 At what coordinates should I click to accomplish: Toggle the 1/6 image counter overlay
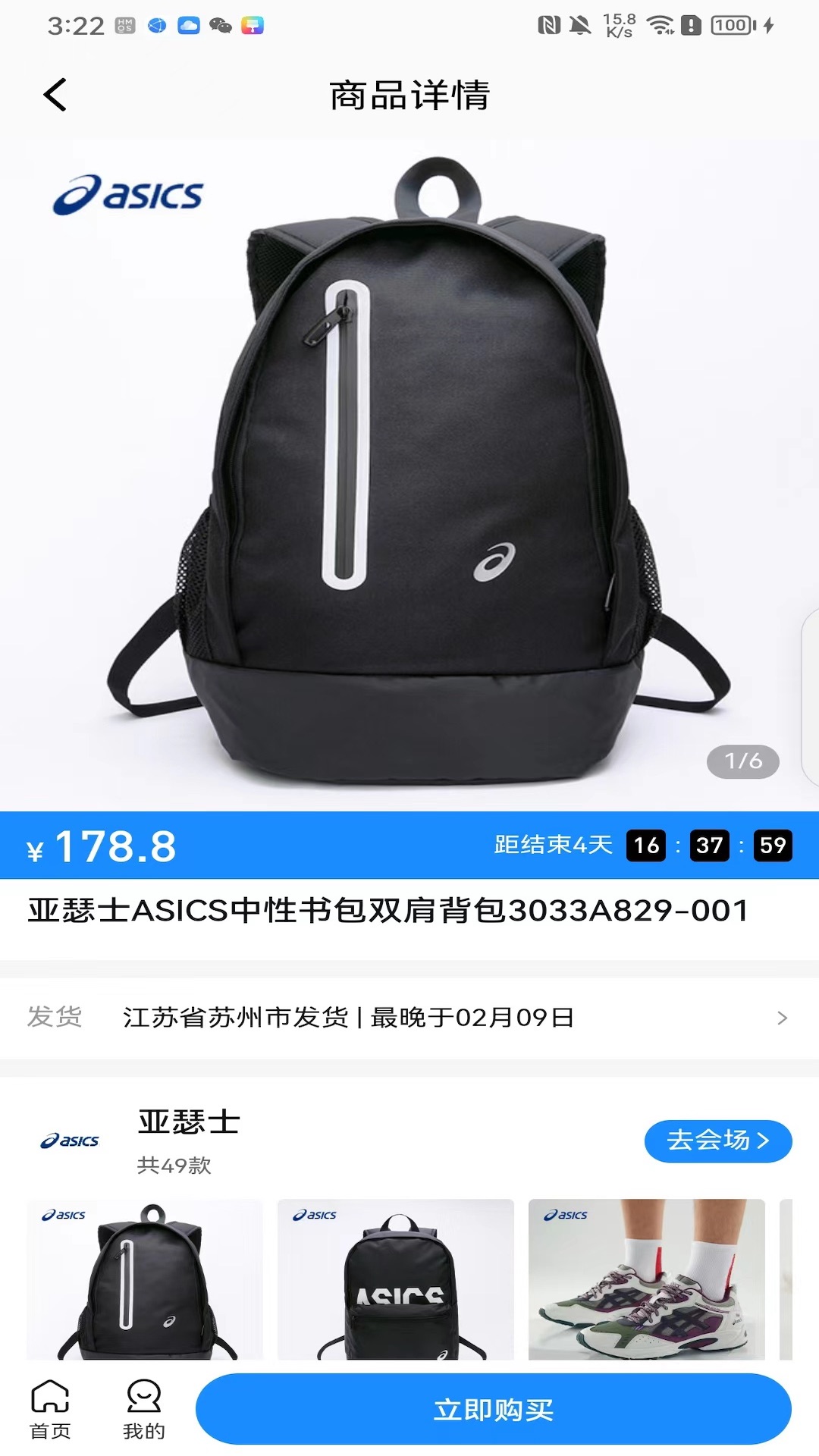click(744, 762)
